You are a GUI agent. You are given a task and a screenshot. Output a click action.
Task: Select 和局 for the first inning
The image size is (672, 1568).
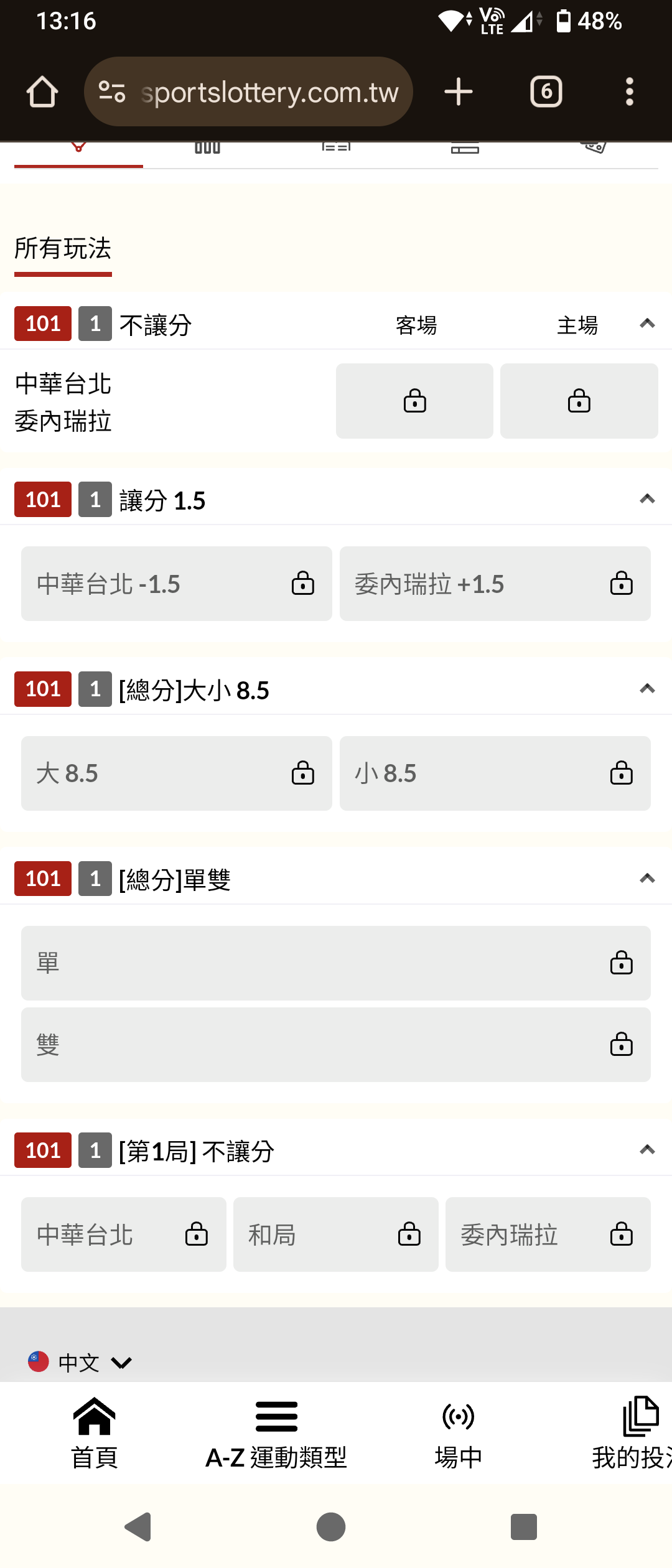[x=335, y=1234]
